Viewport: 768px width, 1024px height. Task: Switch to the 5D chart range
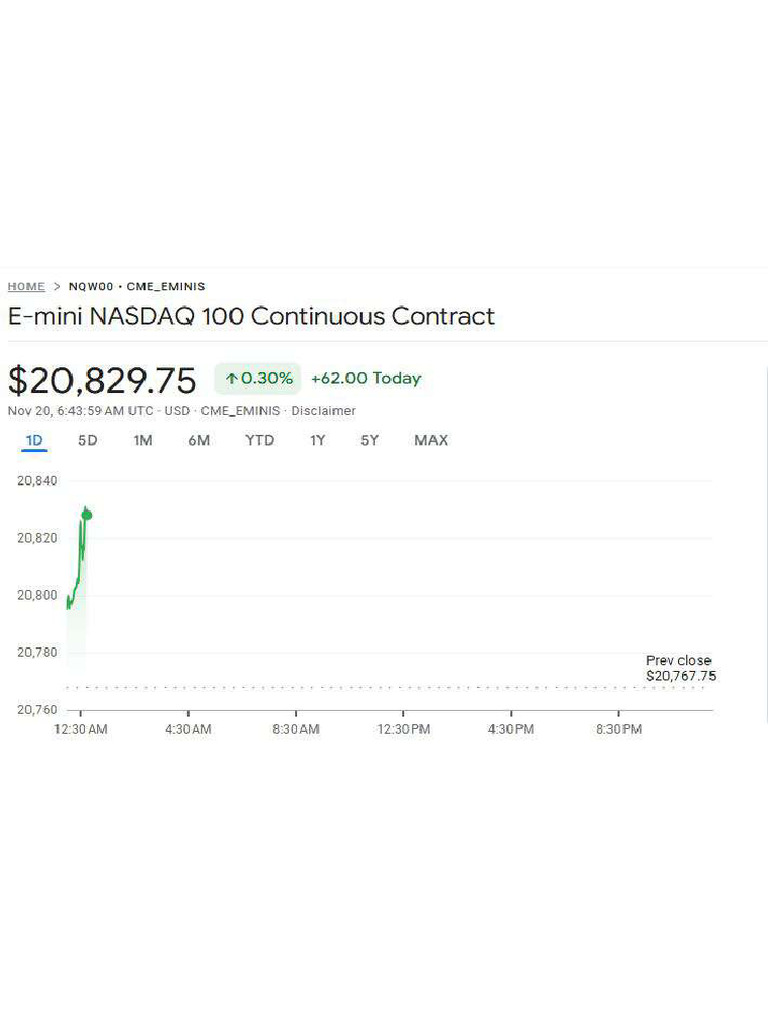[x=88, y=440]
